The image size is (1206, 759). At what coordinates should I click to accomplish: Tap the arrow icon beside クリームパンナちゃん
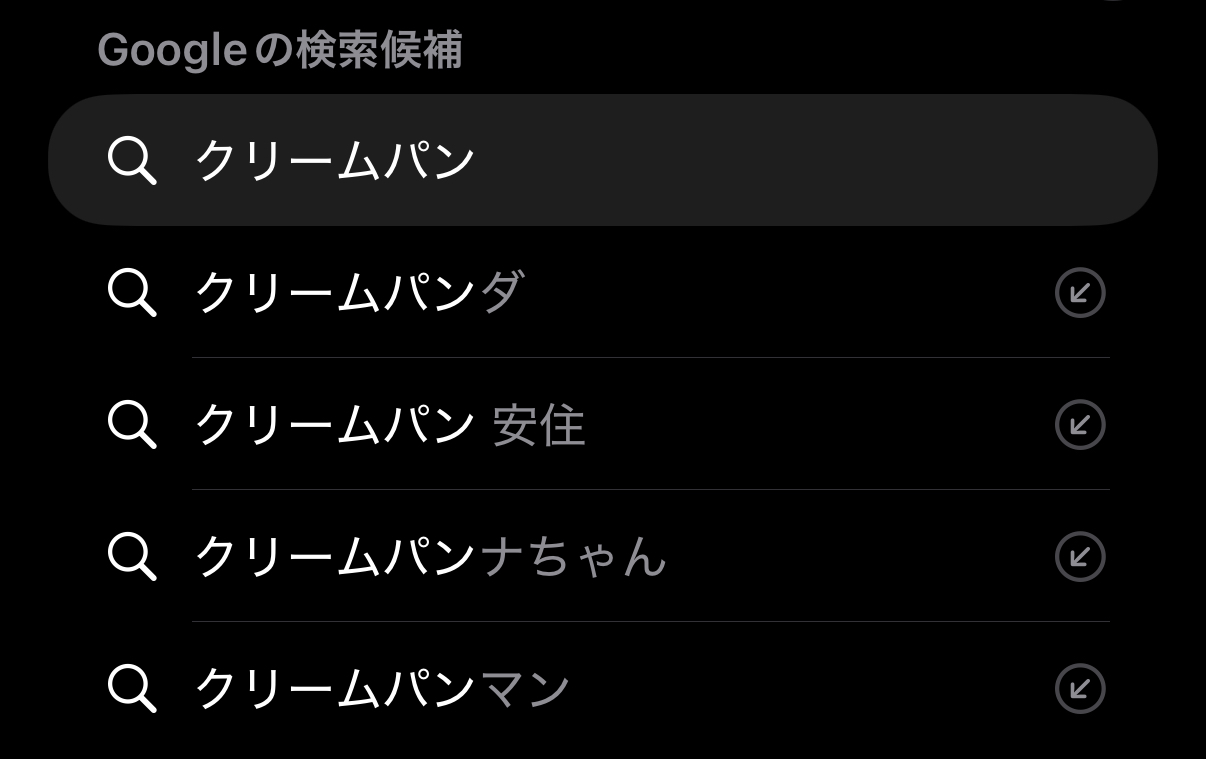(x=1080, y=557)
